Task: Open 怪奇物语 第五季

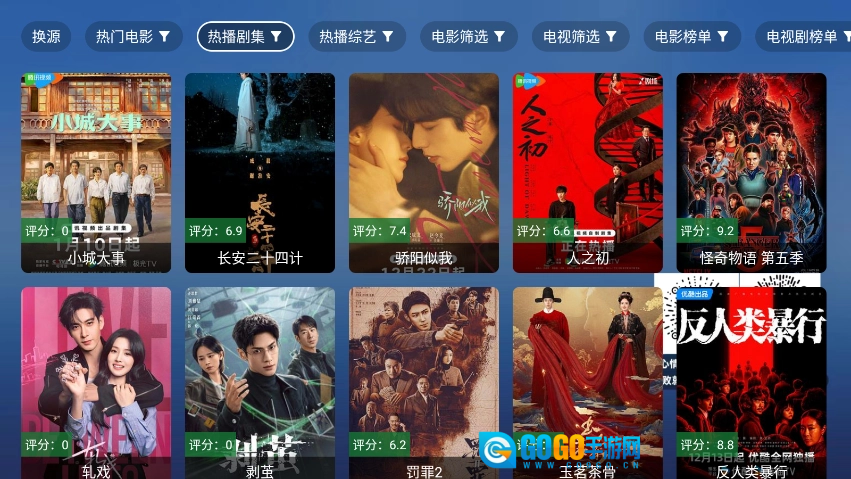Action: pos(751,172)
